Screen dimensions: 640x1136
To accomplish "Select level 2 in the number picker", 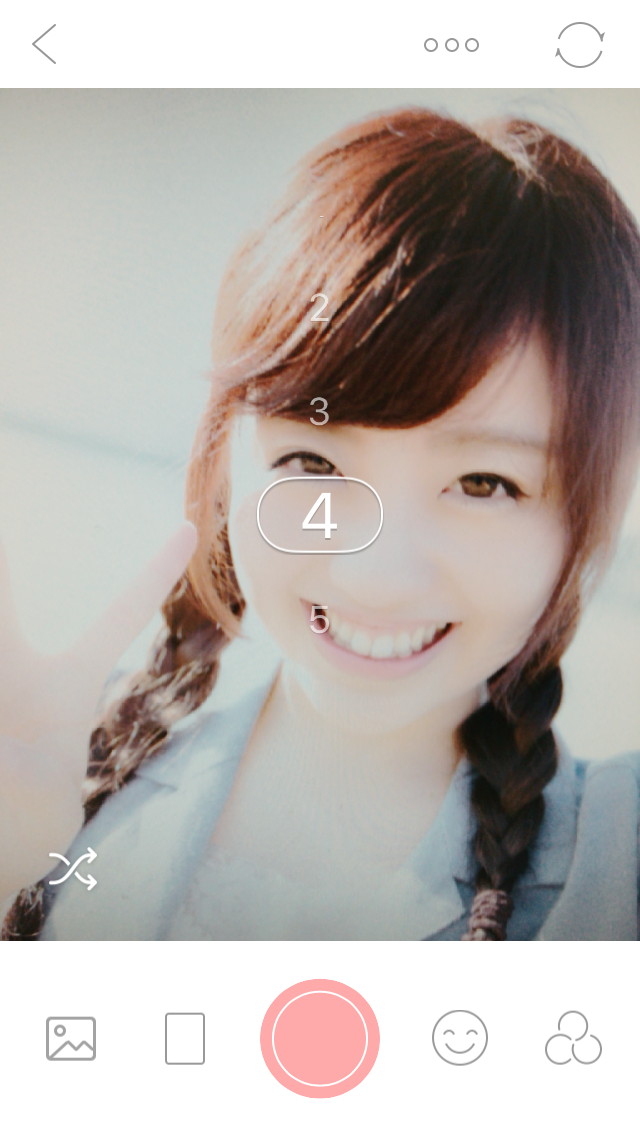I will (319, 308).
